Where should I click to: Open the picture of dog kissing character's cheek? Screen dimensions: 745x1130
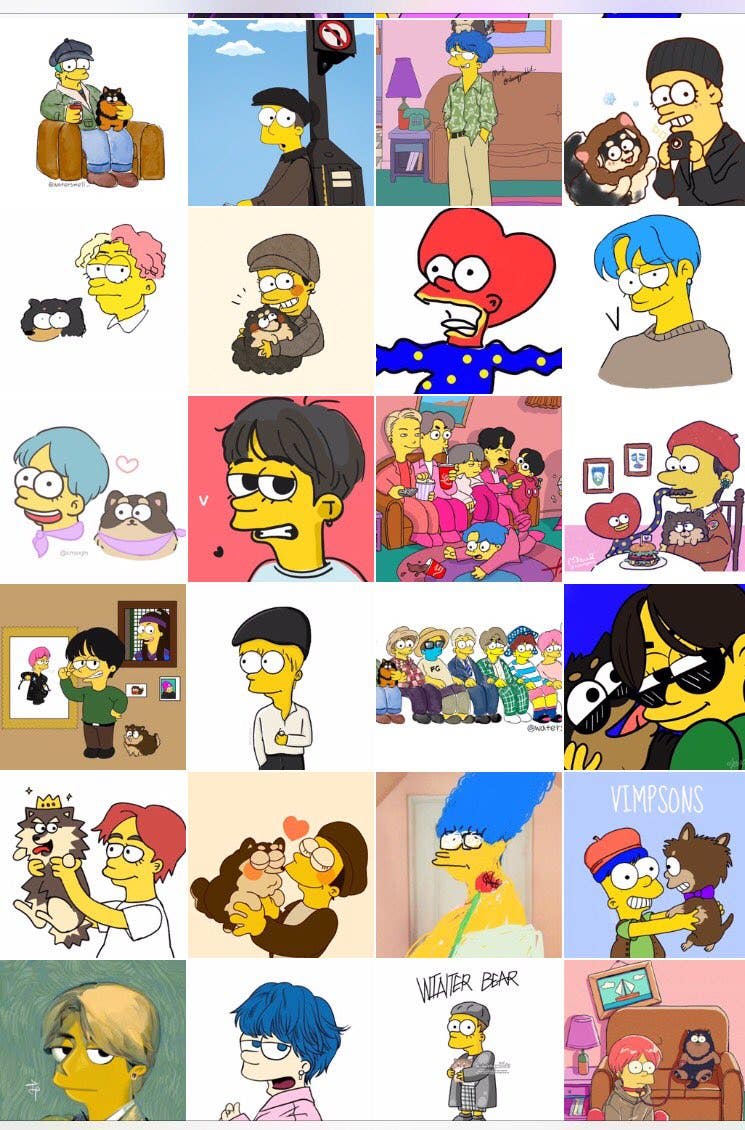281,865
